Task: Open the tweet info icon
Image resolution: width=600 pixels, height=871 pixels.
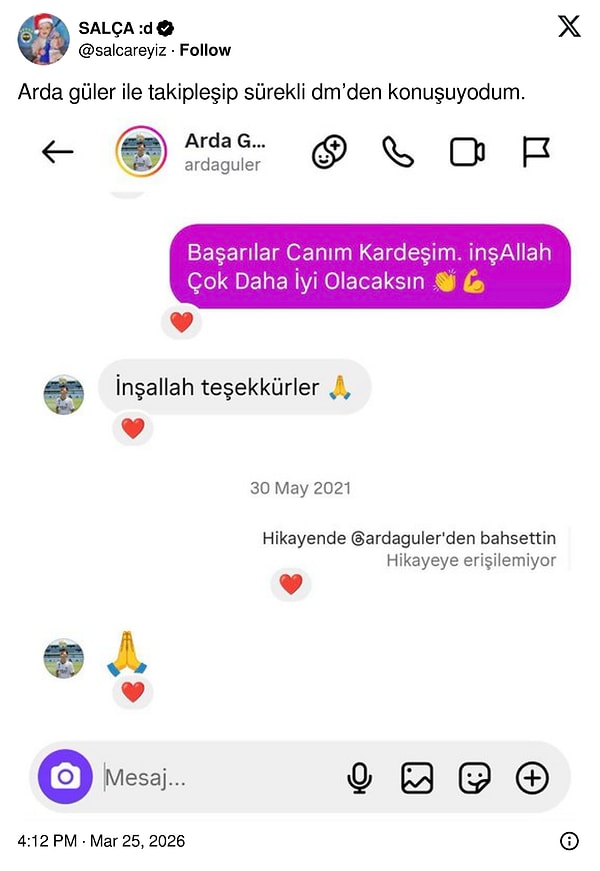Action: point(569,841)
